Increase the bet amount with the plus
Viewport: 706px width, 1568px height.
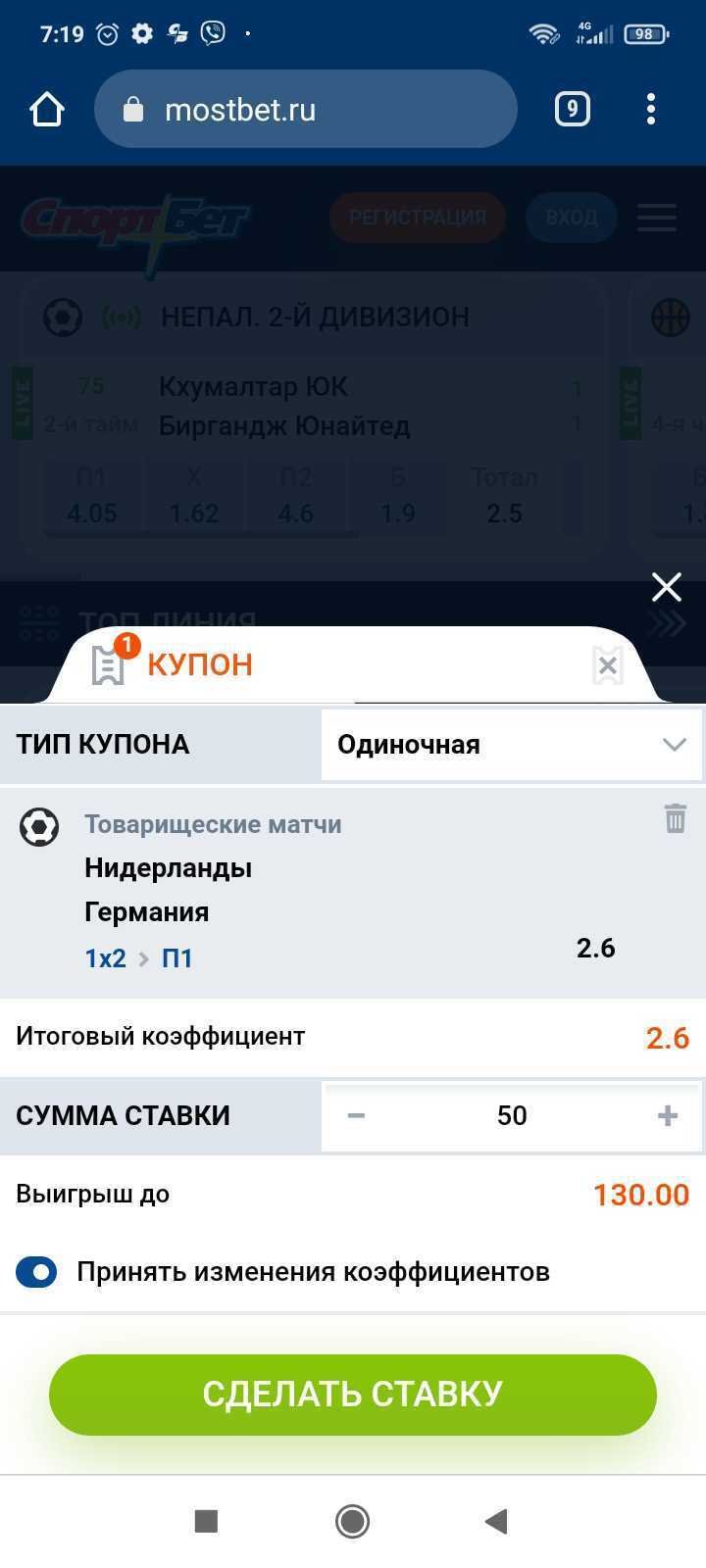tap(668, 1115)
